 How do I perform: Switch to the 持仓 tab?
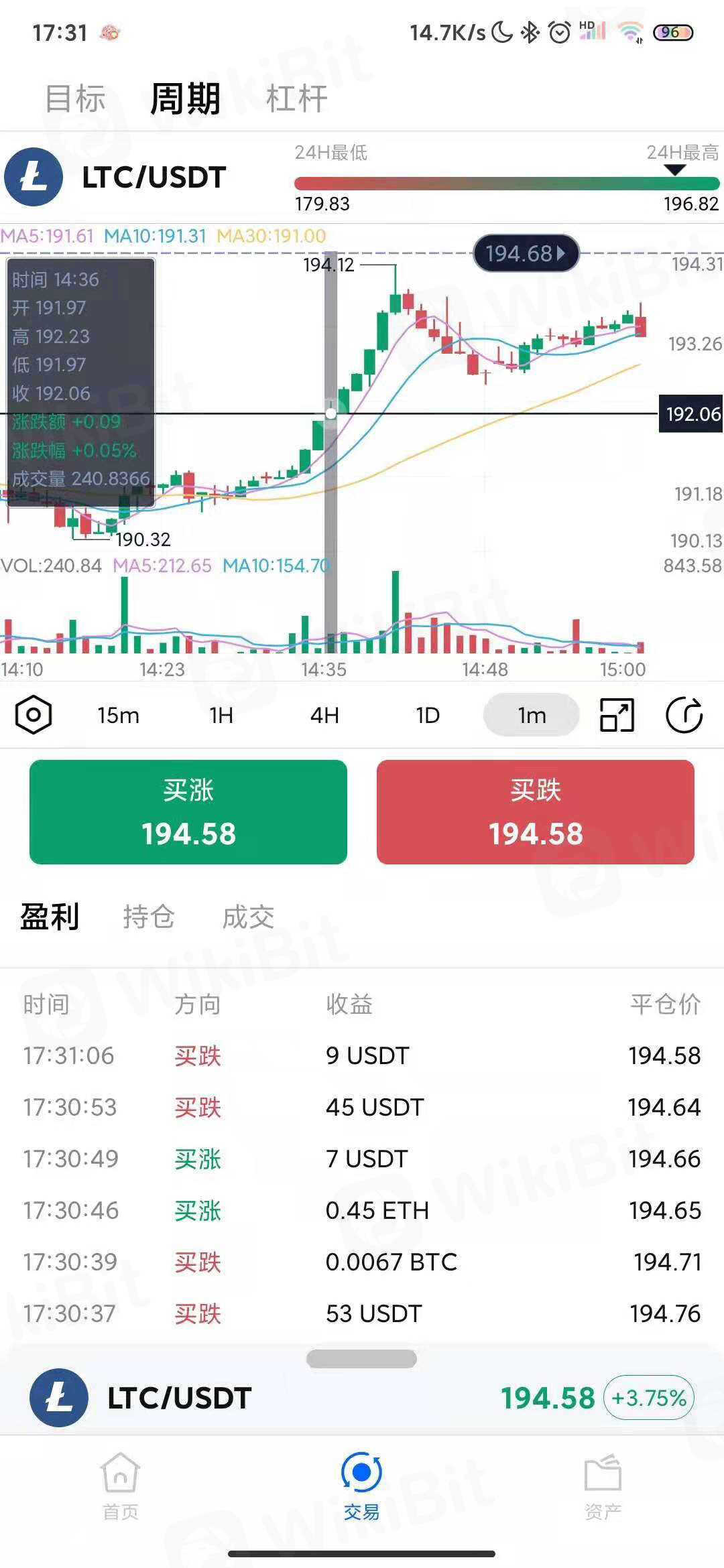click(149, 917)
